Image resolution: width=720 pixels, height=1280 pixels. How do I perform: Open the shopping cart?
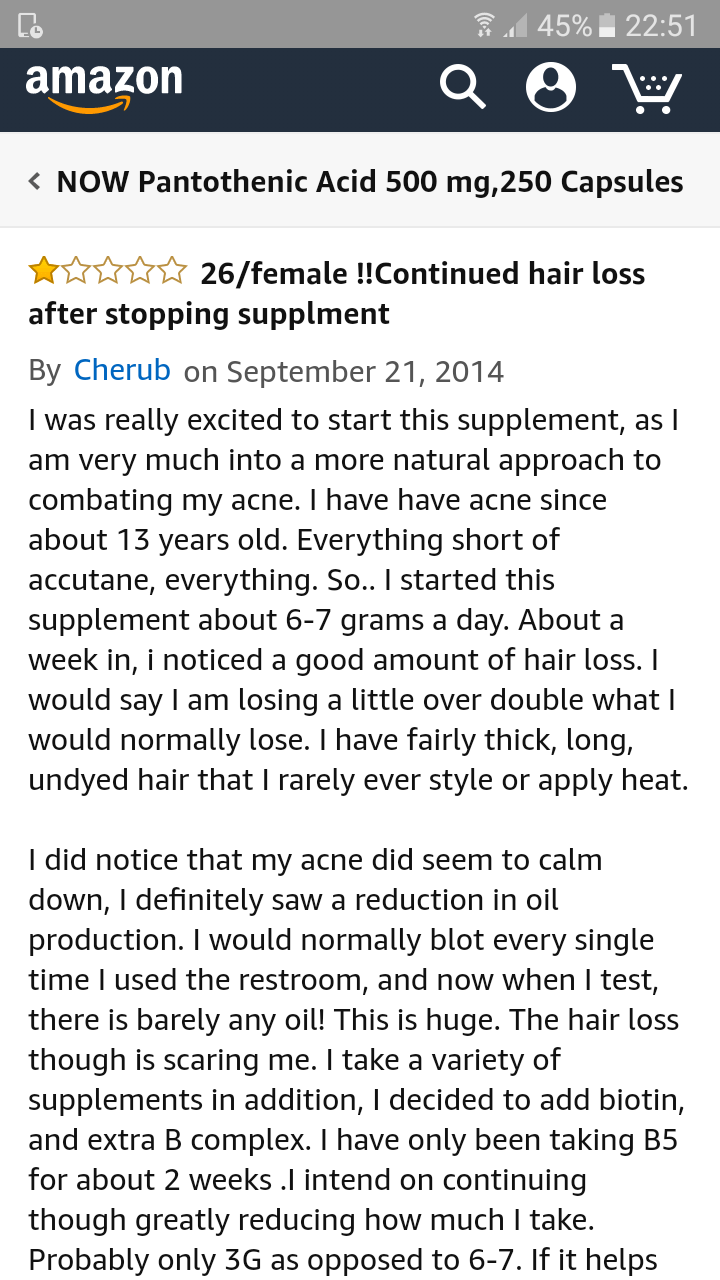point(647,88)
